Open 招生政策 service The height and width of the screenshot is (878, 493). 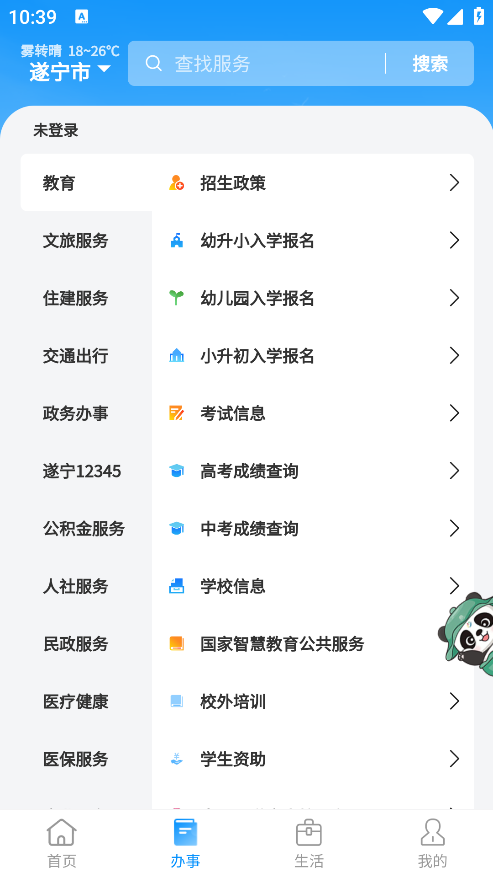[313, 183]
